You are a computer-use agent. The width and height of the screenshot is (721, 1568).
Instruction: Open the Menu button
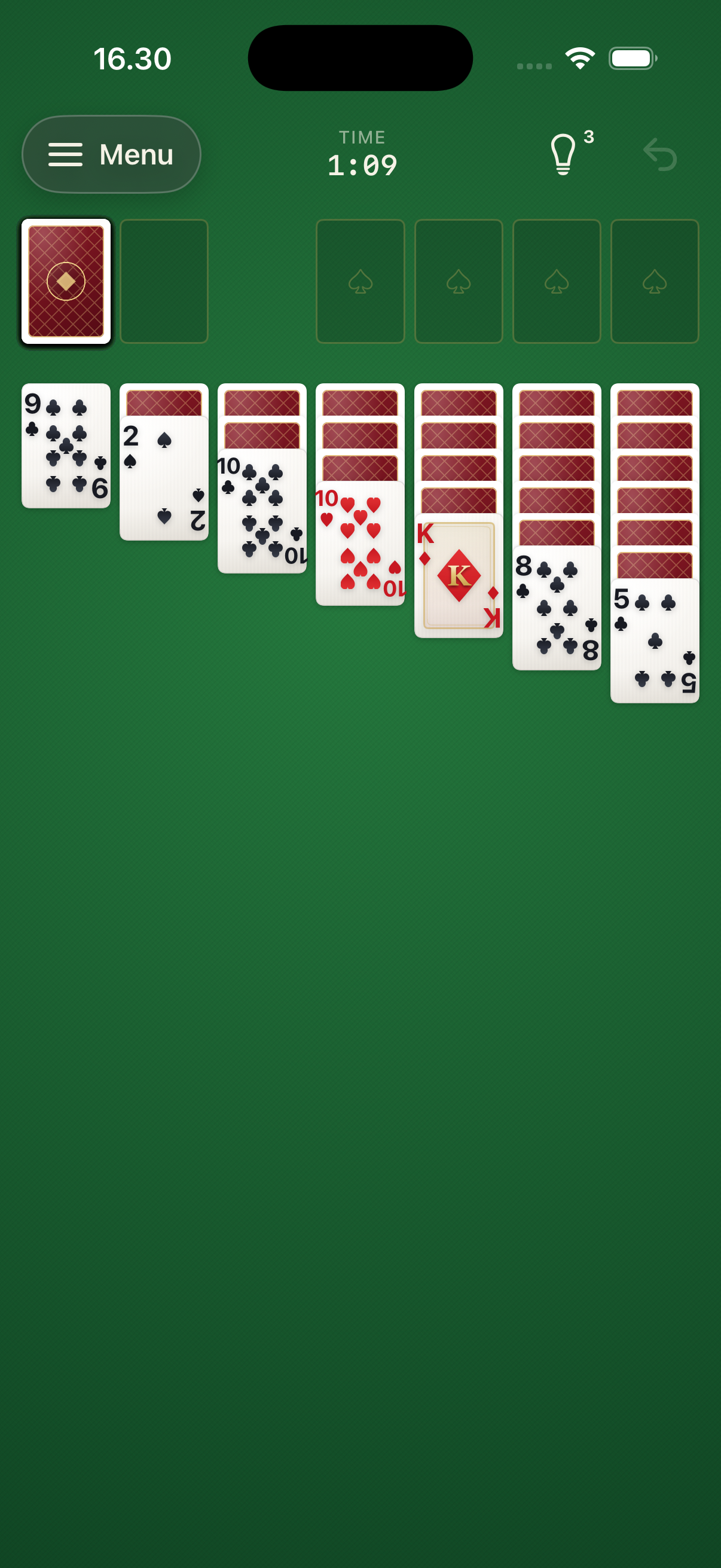click(x=111, y=154)
